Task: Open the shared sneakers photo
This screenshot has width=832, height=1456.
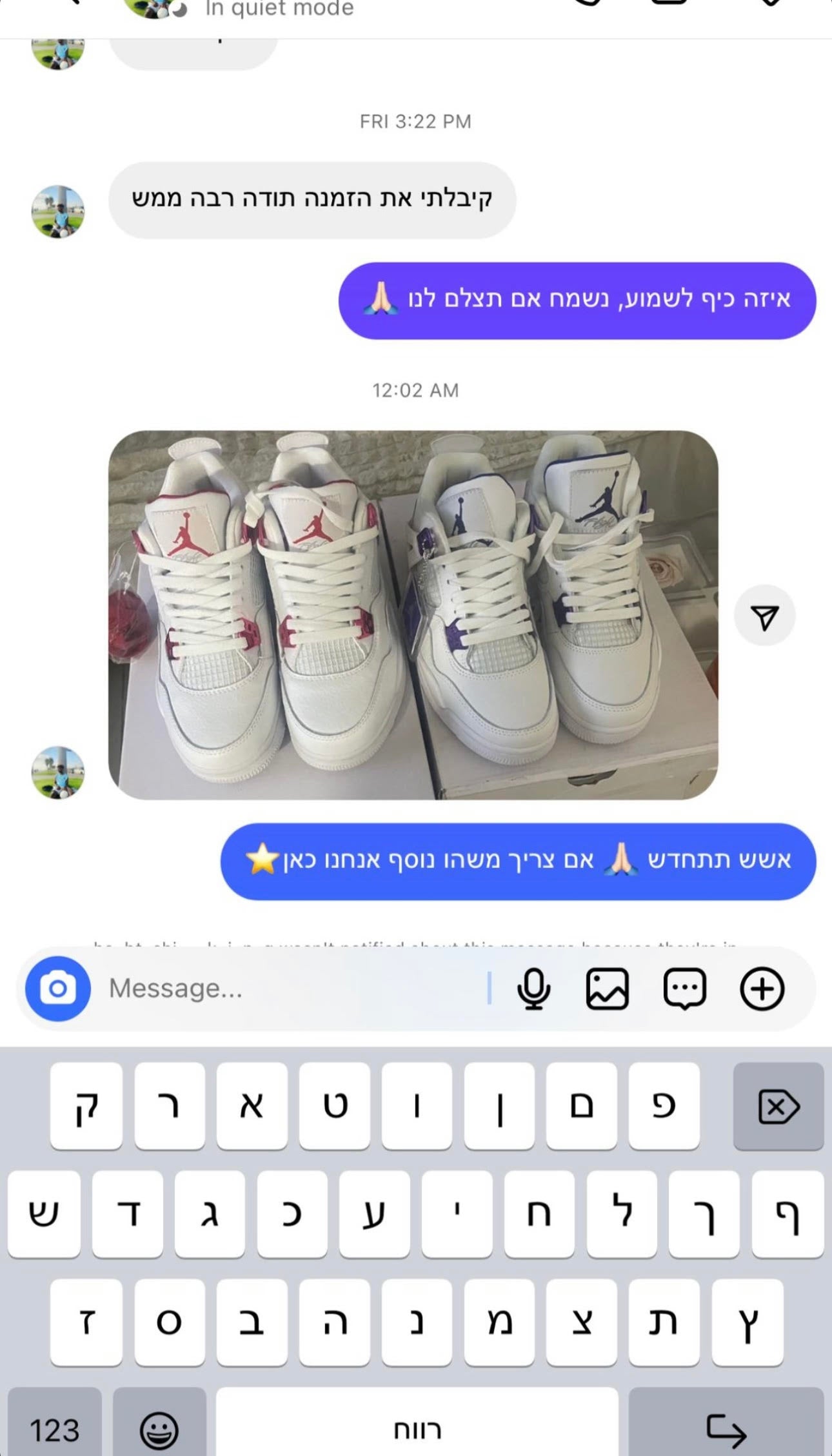Action: pos(413,615)
